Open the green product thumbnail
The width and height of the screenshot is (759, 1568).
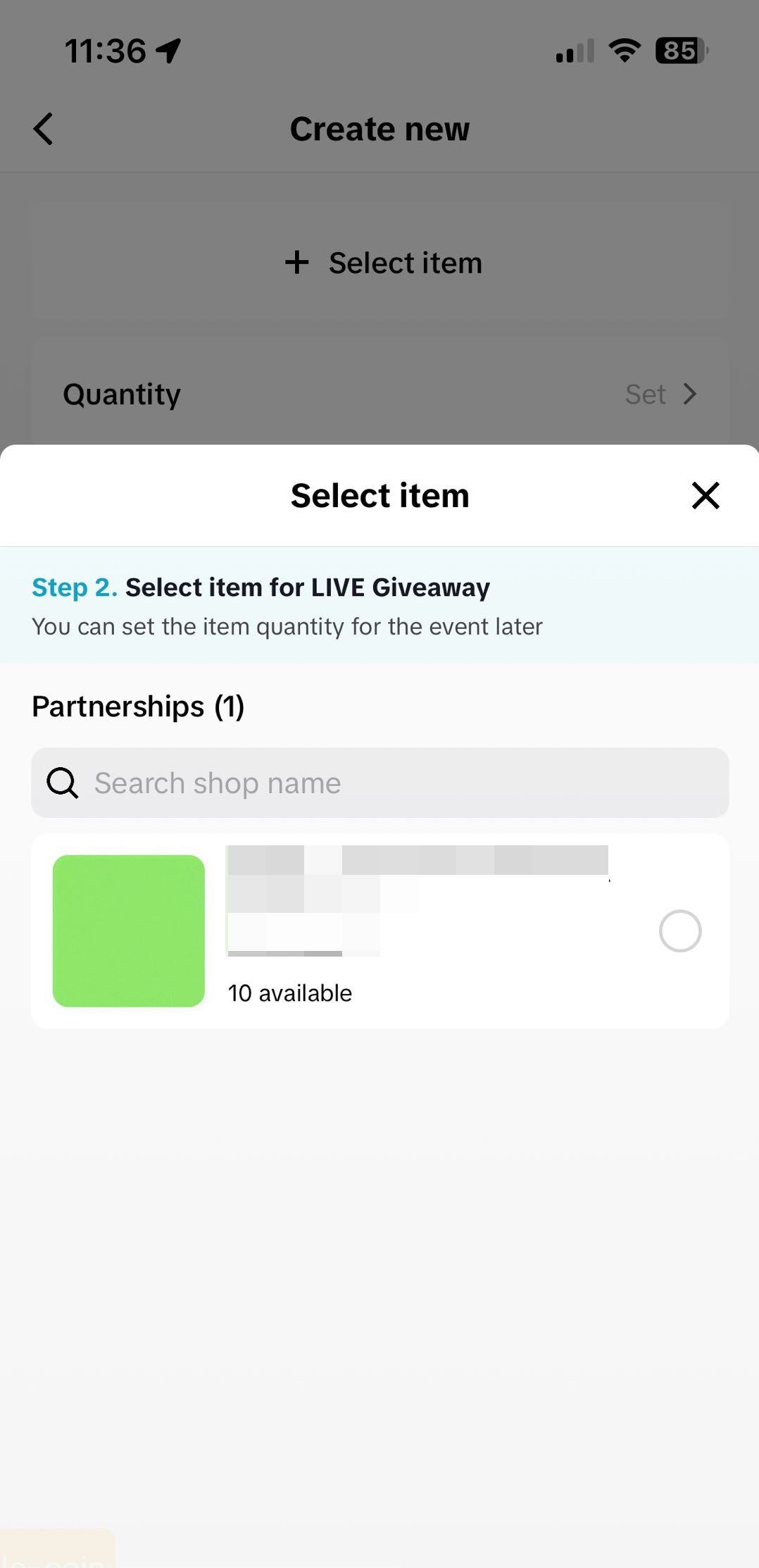coord(129,931)
